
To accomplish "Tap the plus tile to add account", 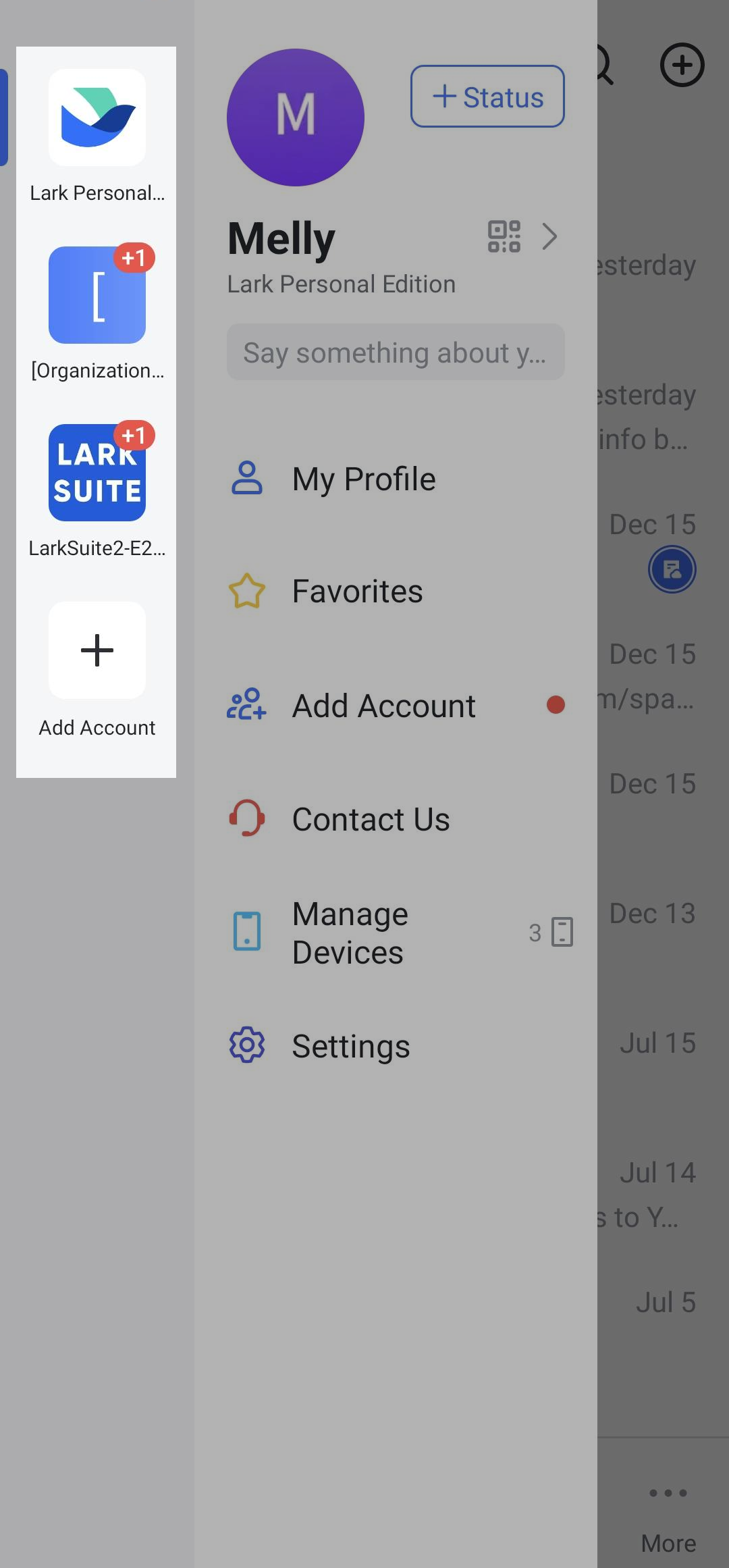I will pos(97,650).
